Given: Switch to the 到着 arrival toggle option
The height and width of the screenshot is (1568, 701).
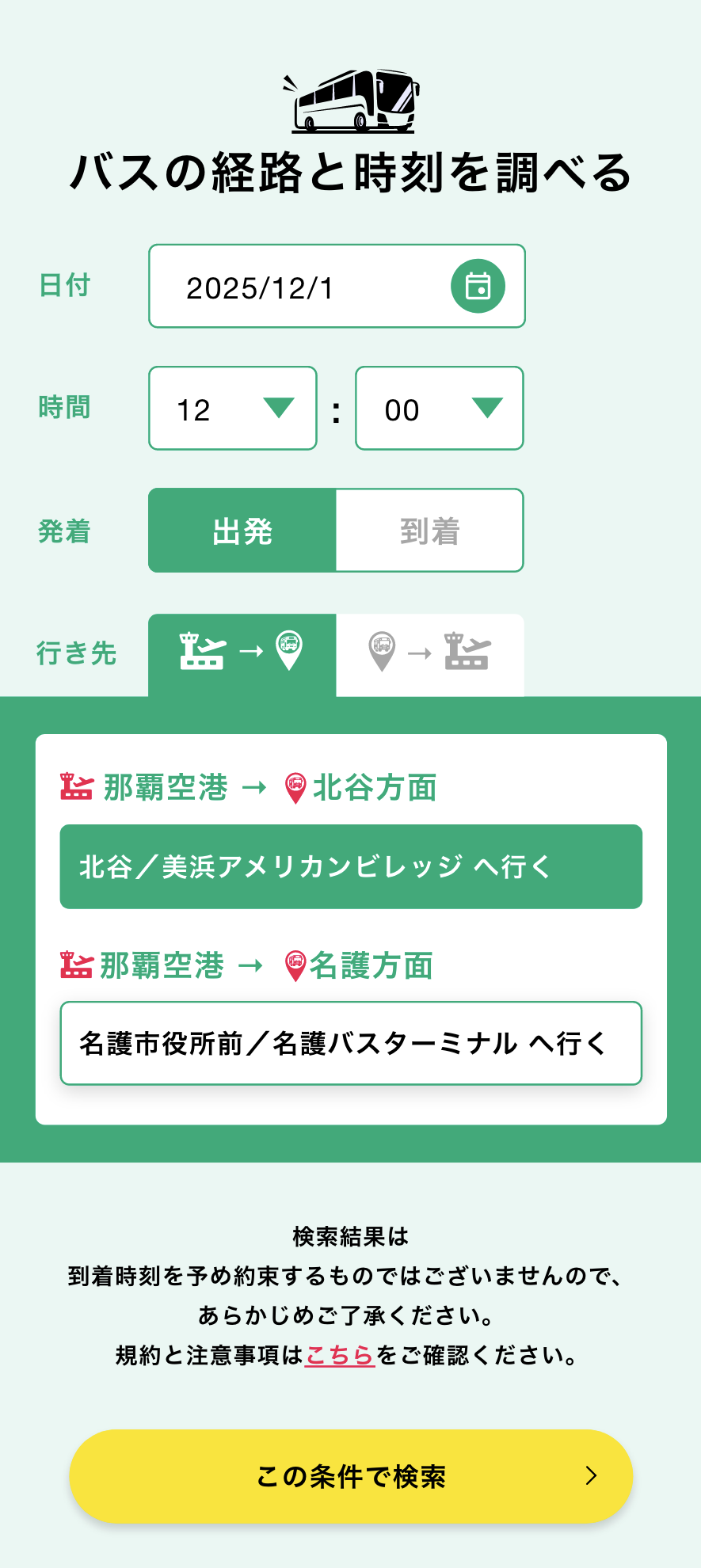Looking at the screenshot, I should point(429,531).
